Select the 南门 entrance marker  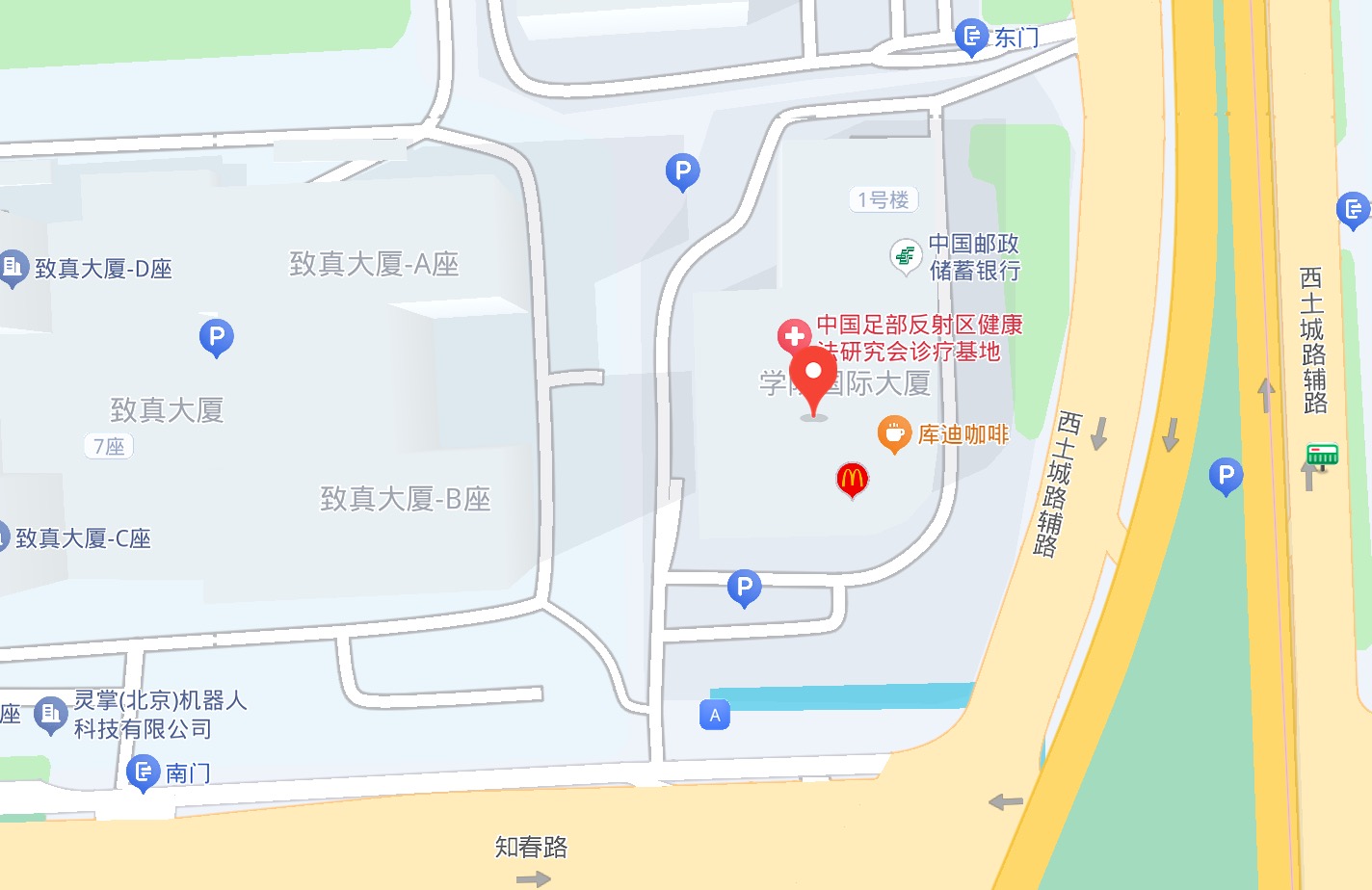(x=143, y=772)
